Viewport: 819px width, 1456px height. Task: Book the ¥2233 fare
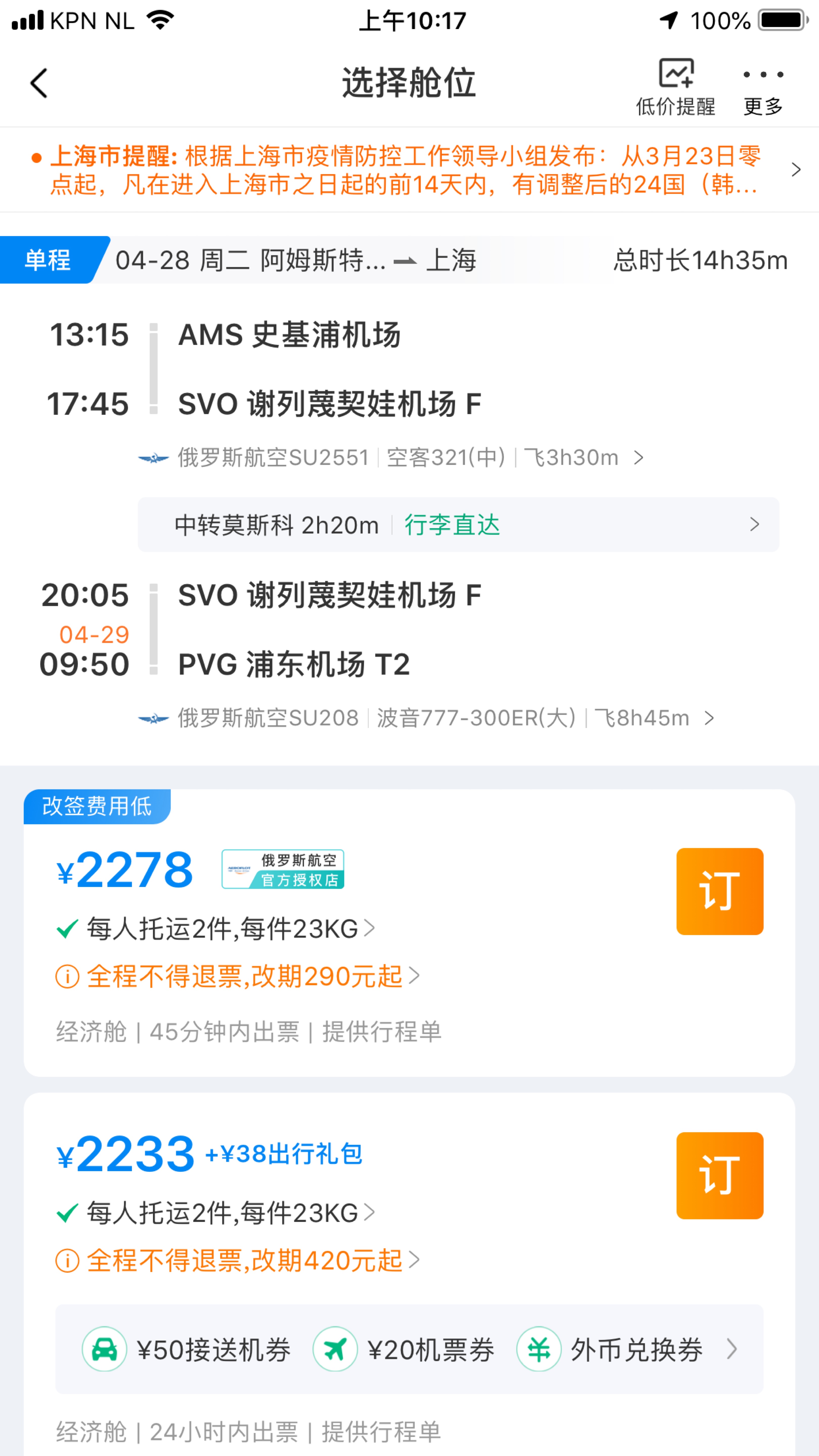[719, 1175]
